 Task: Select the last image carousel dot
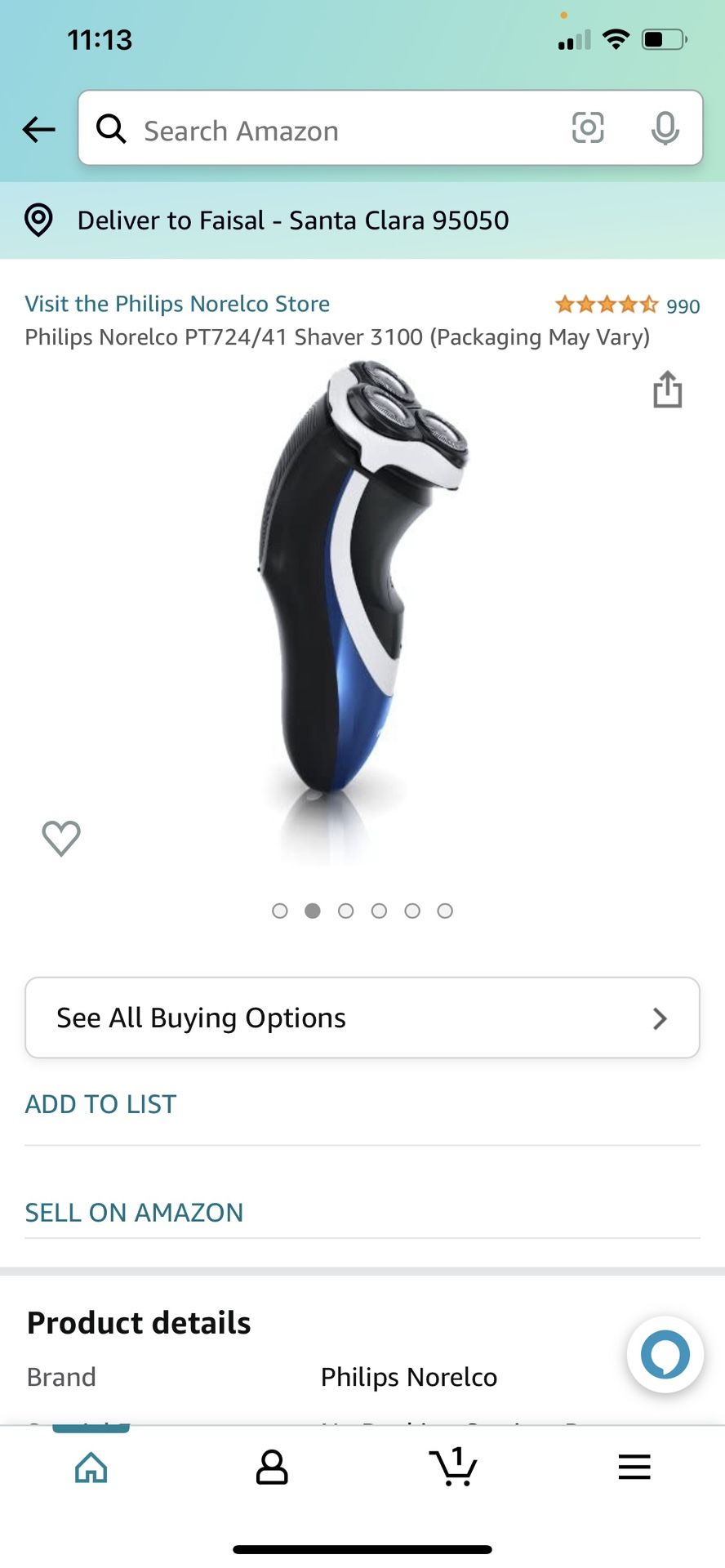pyautogui.click(x=446, y=911)
